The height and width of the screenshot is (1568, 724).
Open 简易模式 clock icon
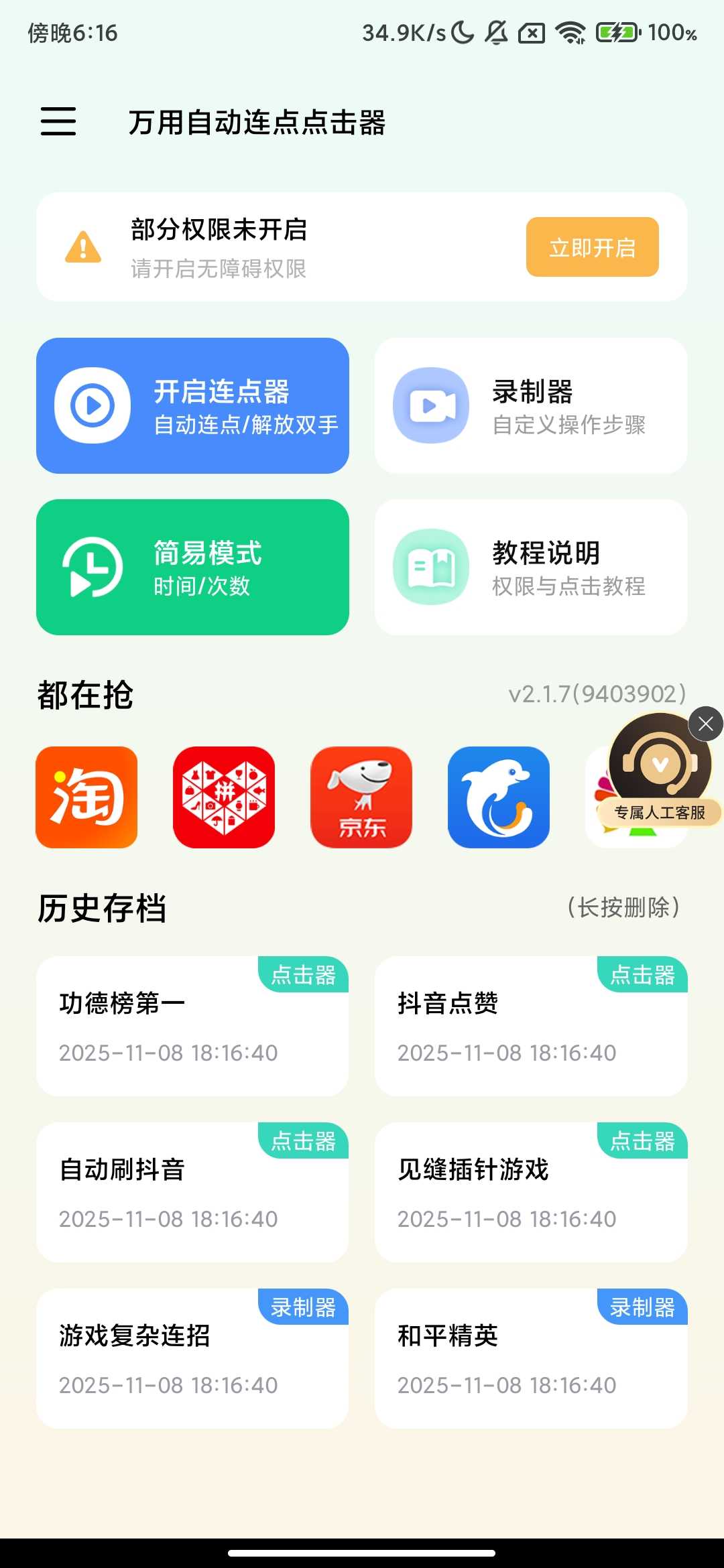[90, 566]
